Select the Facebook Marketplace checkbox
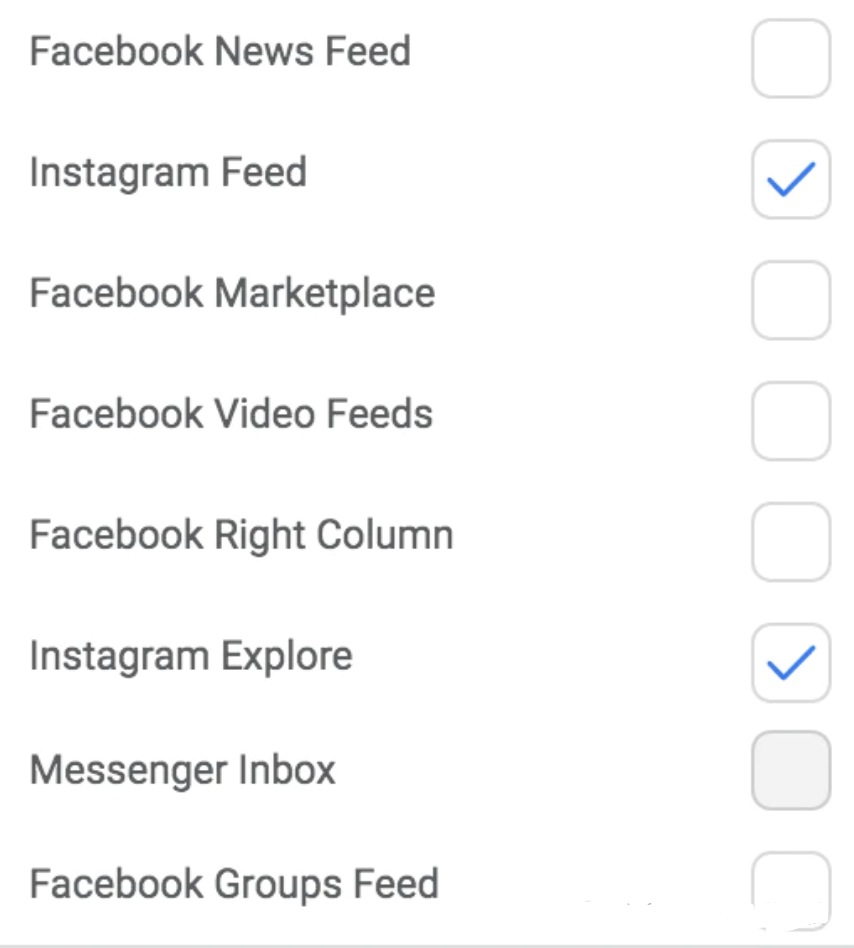 tap(790, 300)
